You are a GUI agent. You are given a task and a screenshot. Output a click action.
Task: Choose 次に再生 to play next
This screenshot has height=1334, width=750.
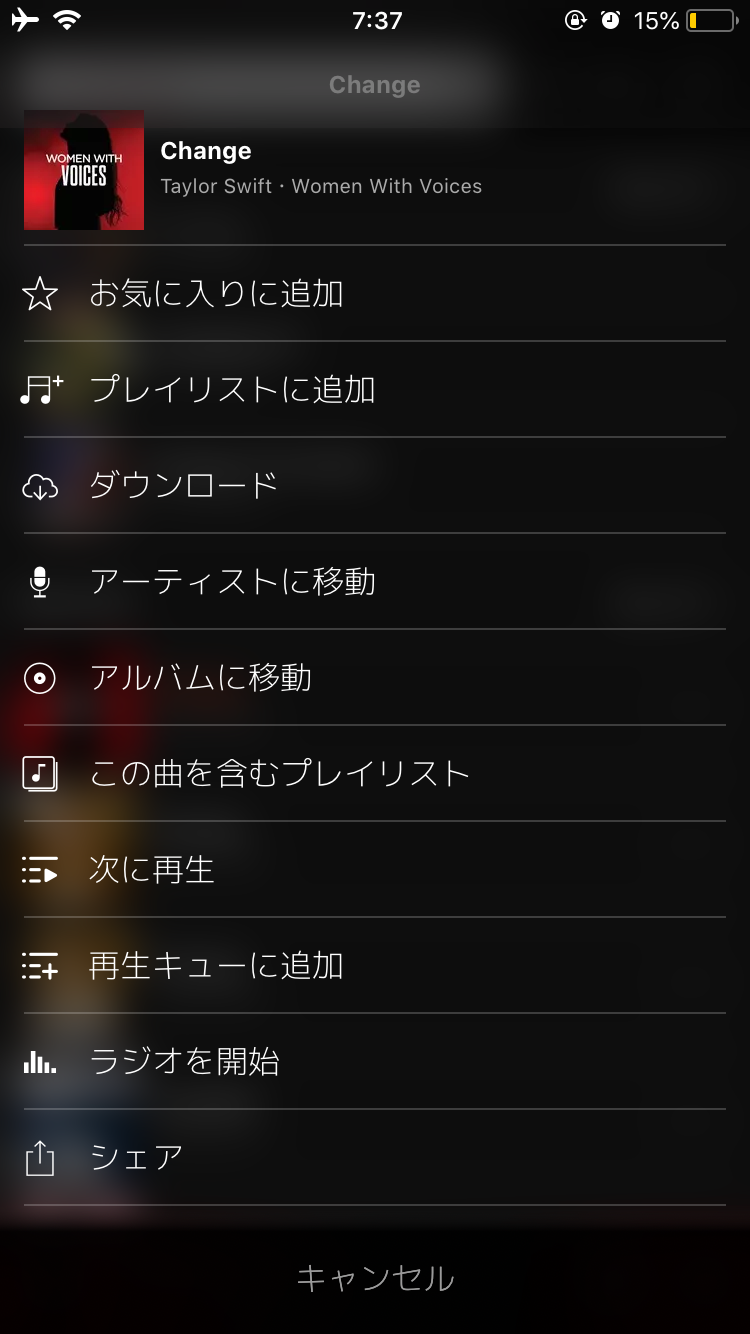point(375,869)
